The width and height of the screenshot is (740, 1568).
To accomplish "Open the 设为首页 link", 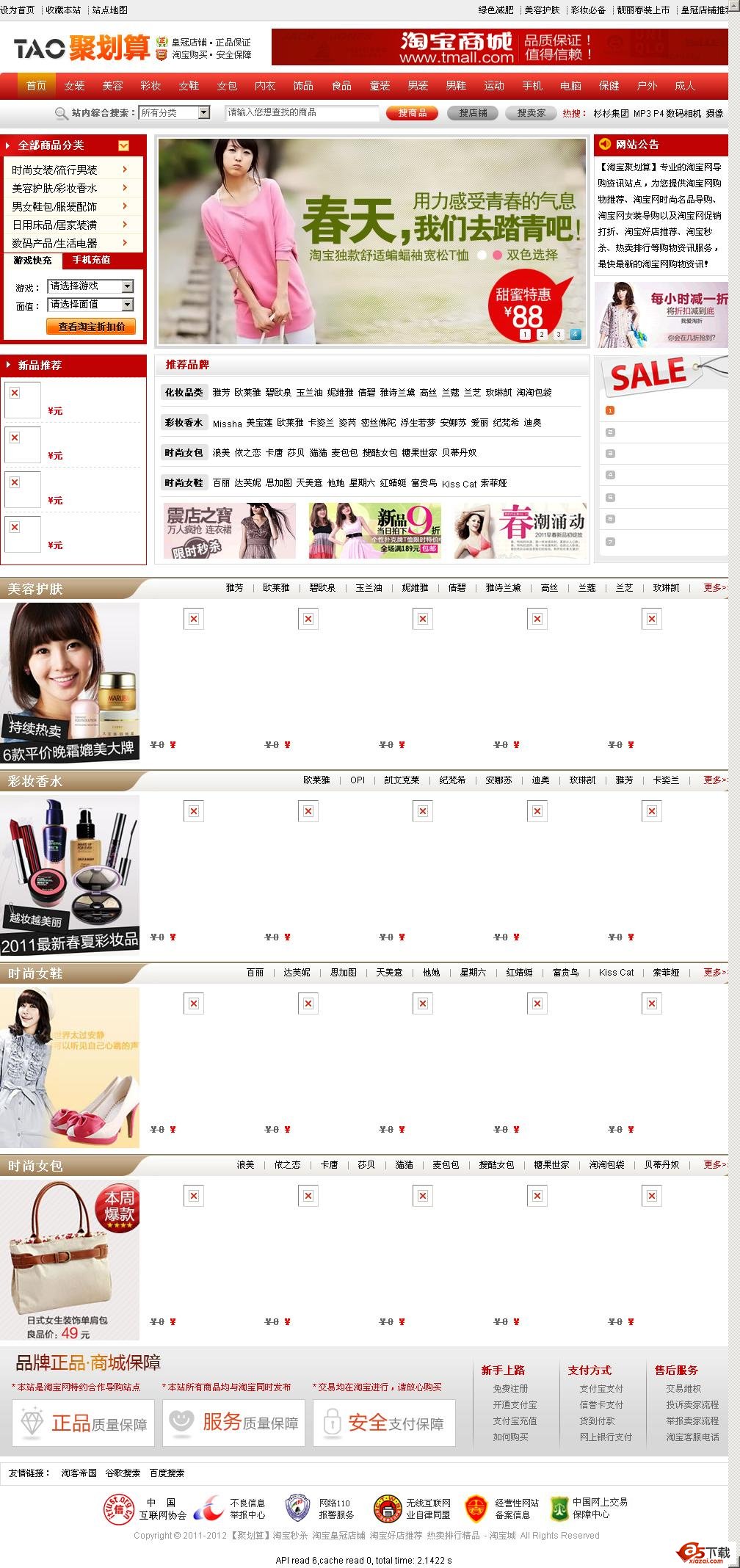I will [18, 10].
